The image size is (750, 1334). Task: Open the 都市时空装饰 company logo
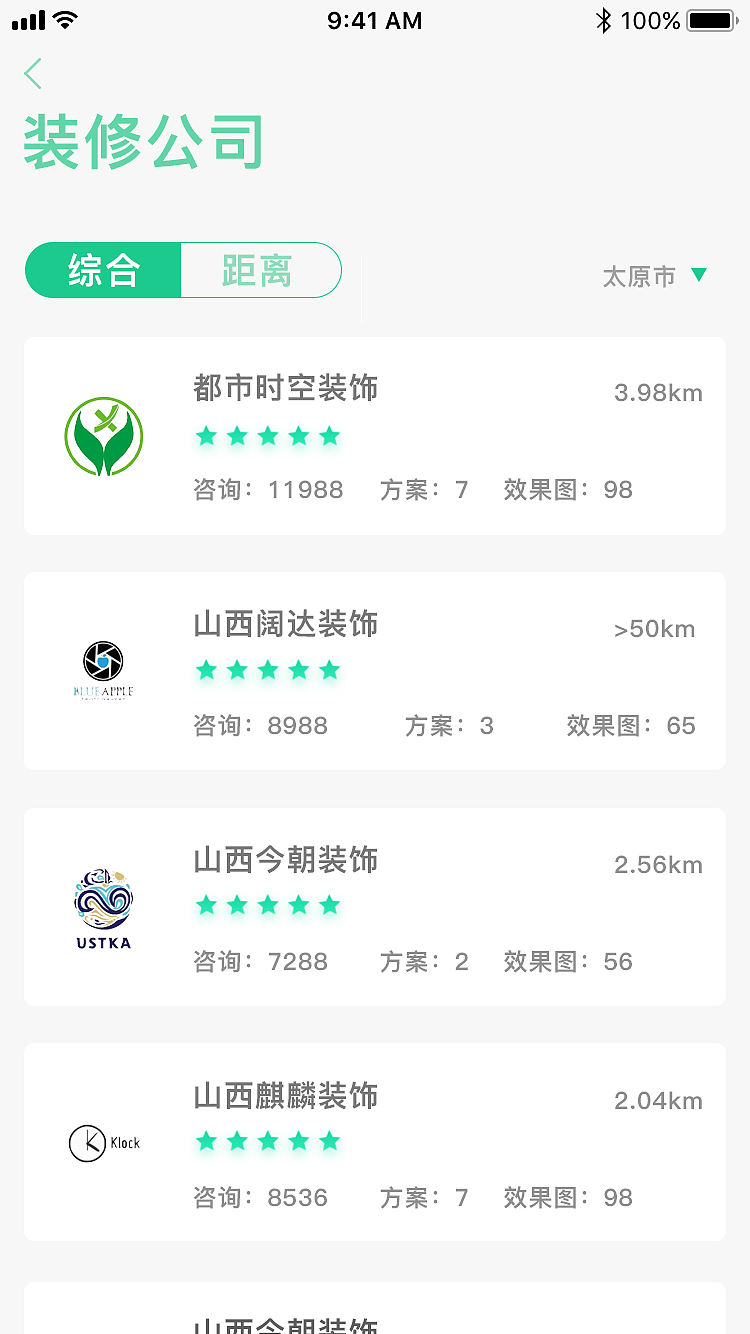point(103,436)
